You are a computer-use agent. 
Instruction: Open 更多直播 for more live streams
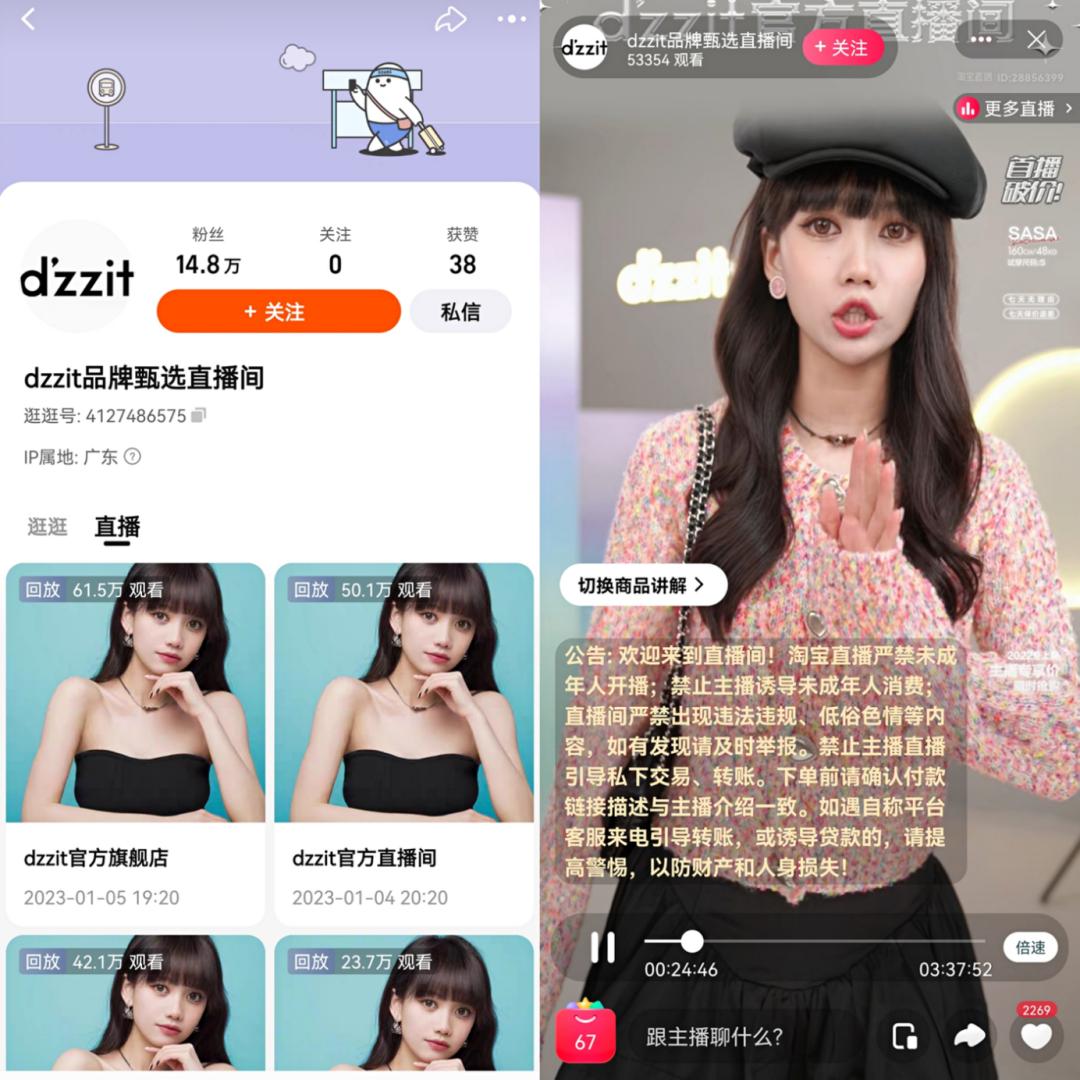pyautogui.click(x=1015, y=108)
